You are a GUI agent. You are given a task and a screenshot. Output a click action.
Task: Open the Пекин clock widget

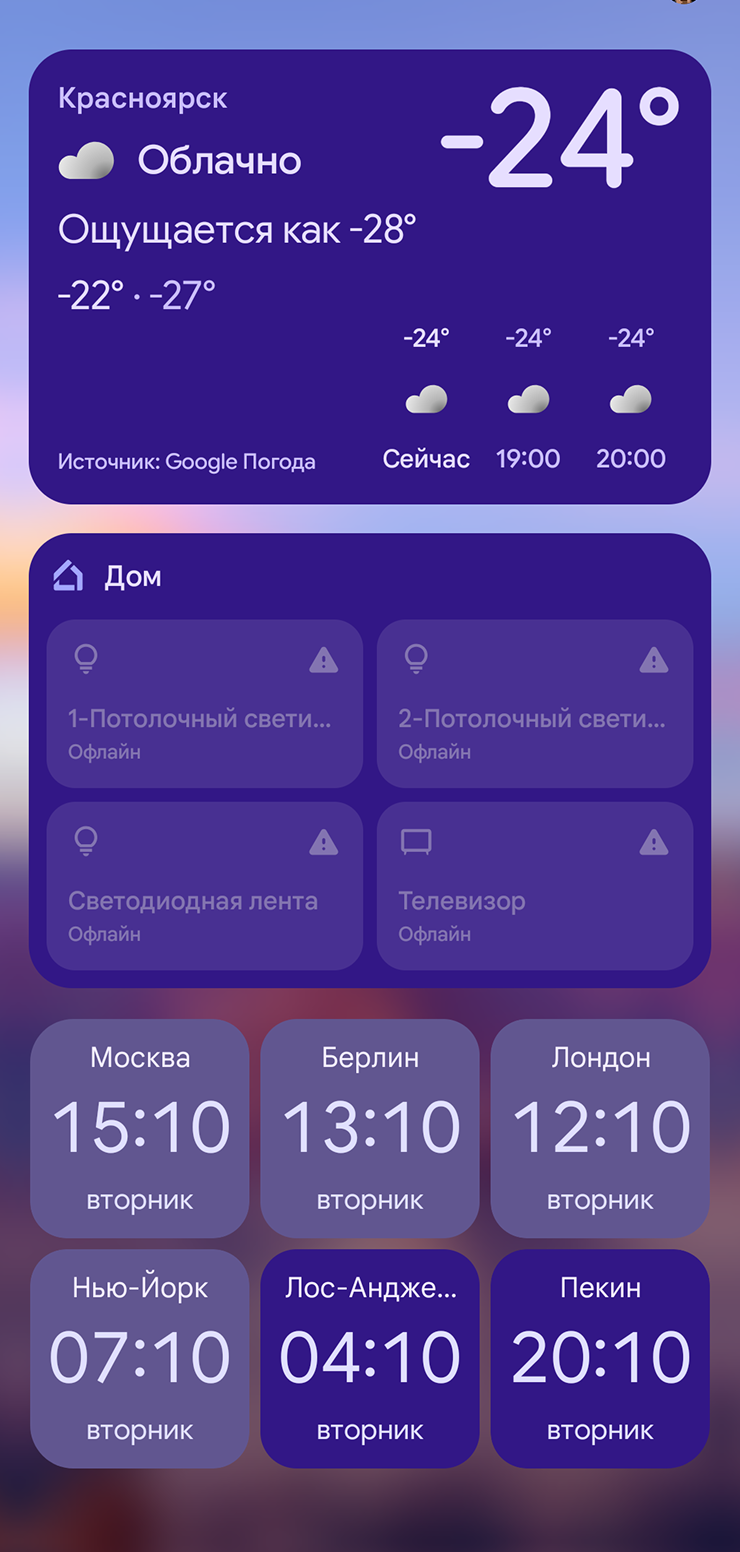[600, 1358]
